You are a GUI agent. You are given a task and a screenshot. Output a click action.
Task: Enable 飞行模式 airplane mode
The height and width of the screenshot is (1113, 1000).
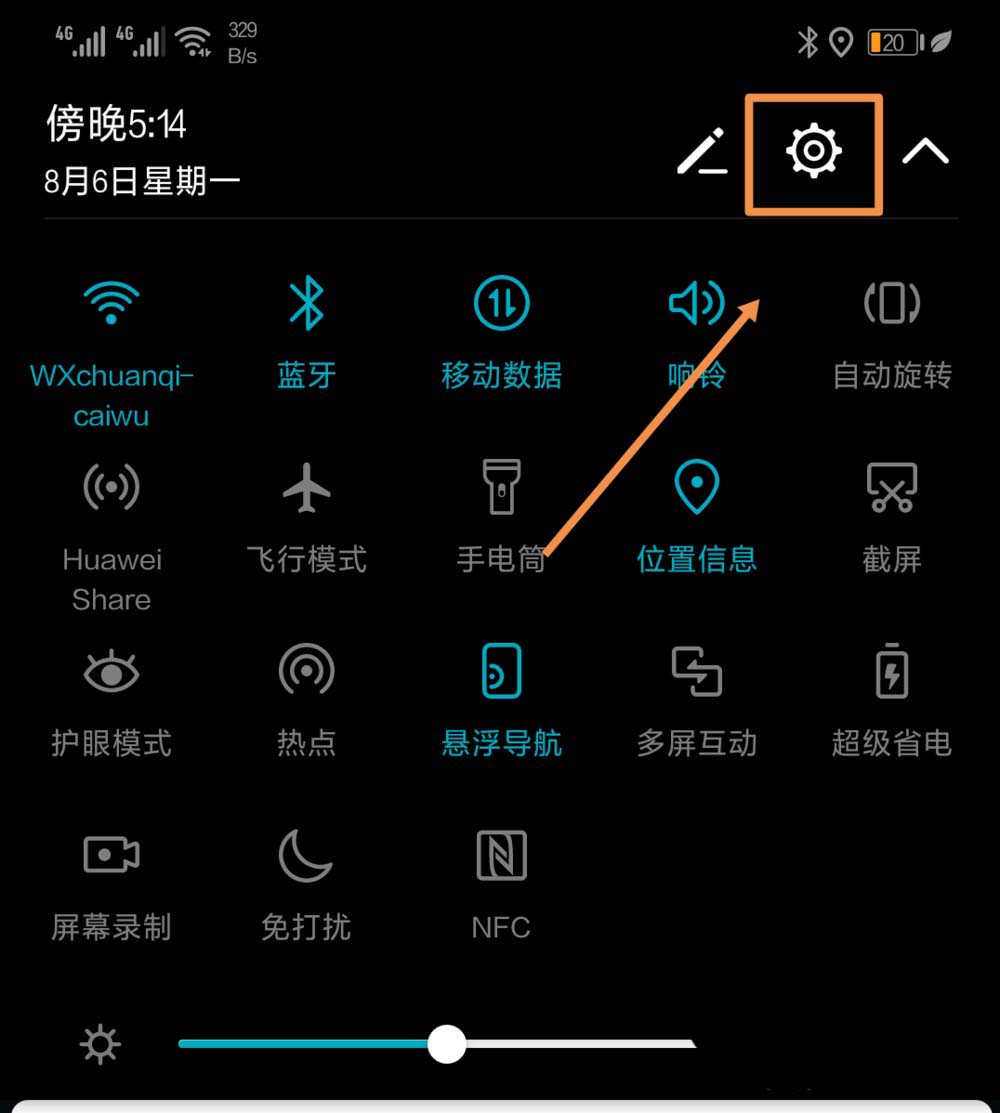pos(306,487)
